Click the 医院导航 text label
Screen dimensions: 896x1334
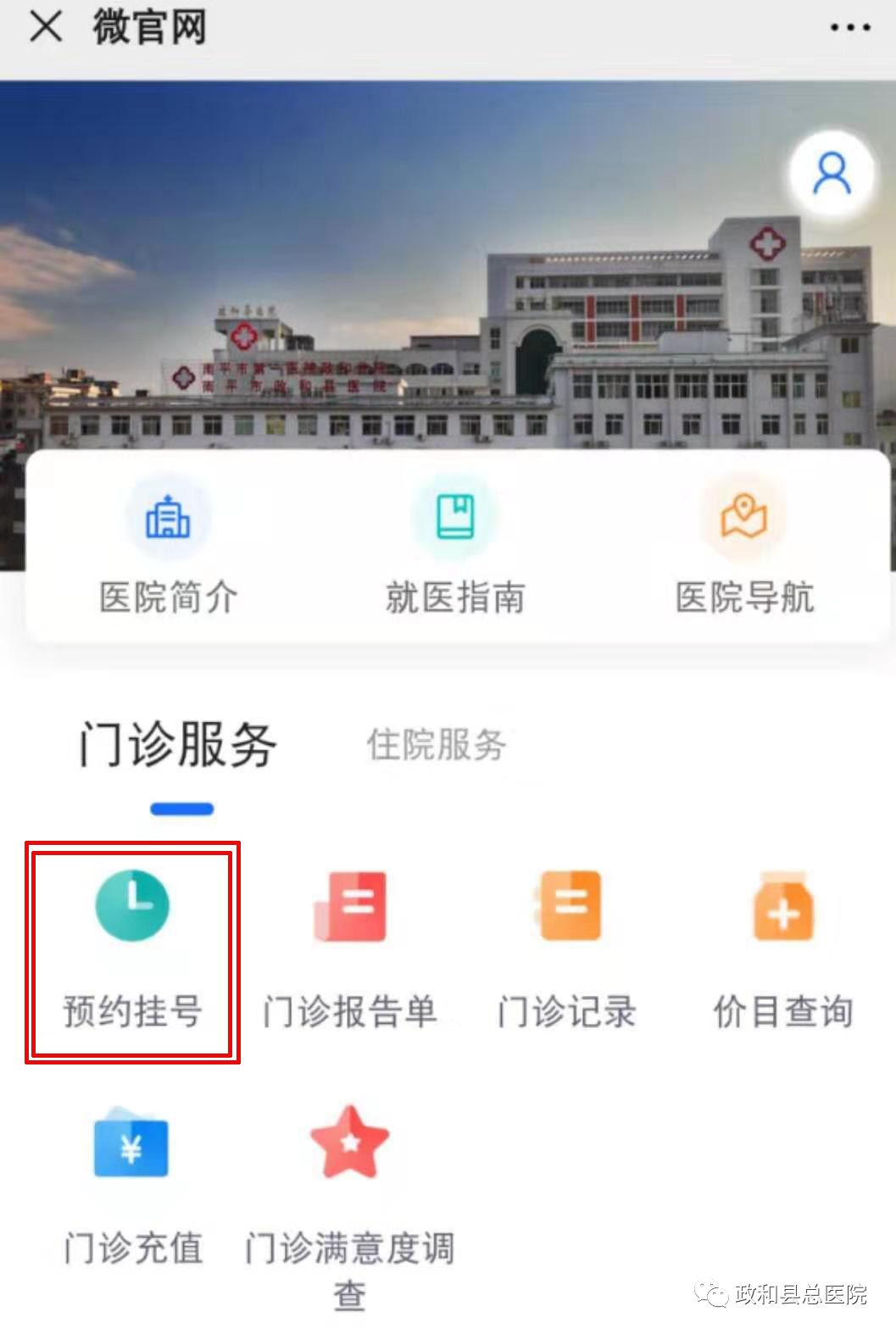(745, 597)
